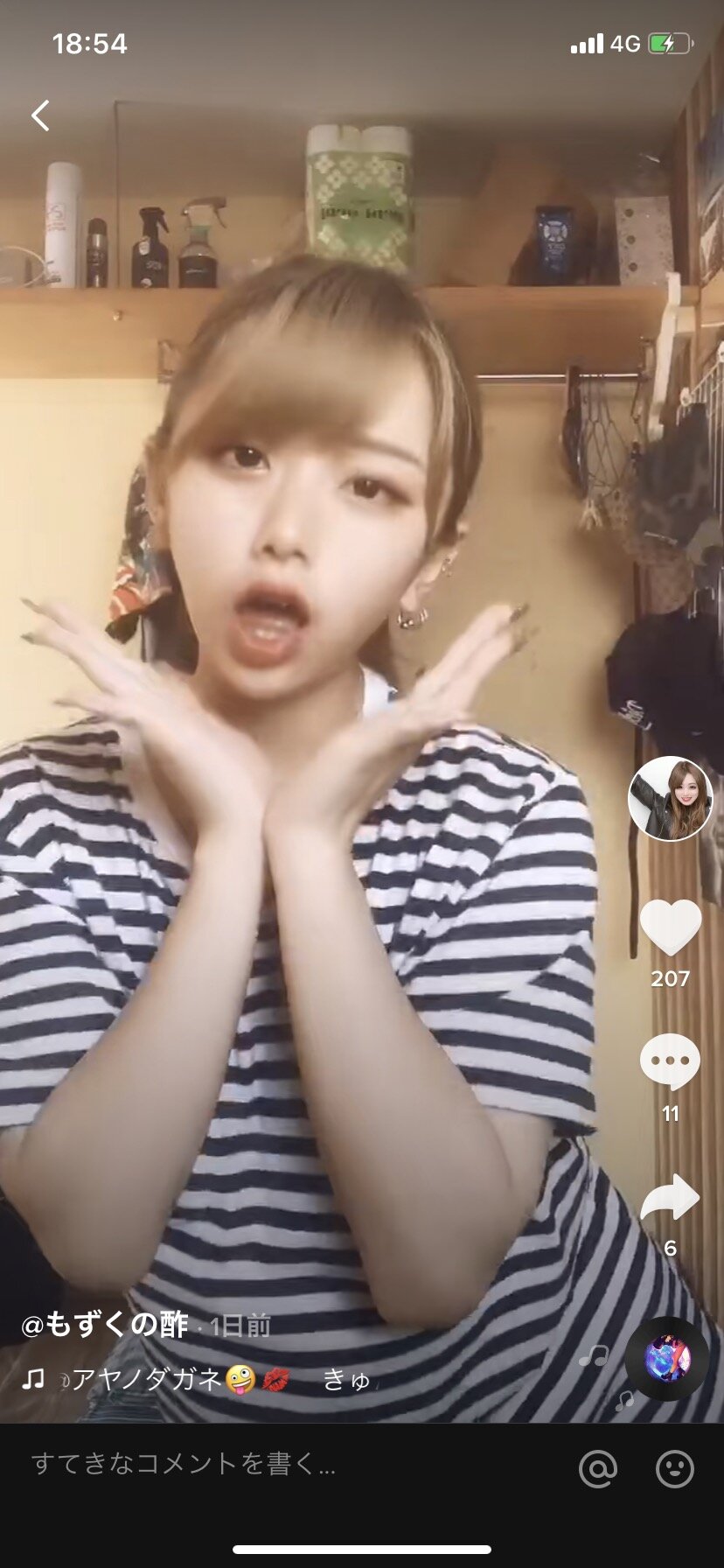Viewport: 724px width, 1568px height.
Task: Go back with the top-left arrow
Action: pos(40,115)
